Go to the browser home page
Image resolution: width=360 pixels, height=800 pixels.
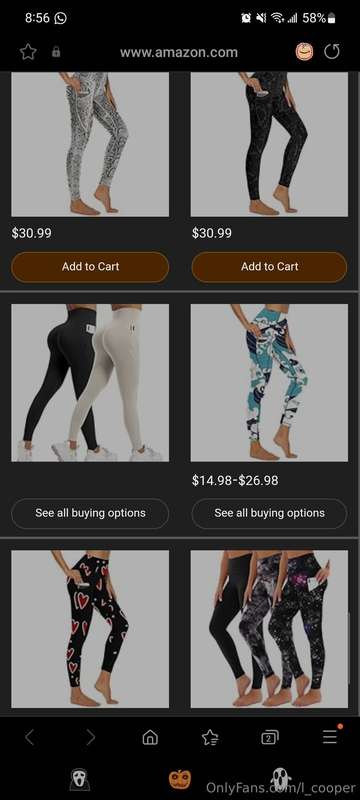pos(150,737)
